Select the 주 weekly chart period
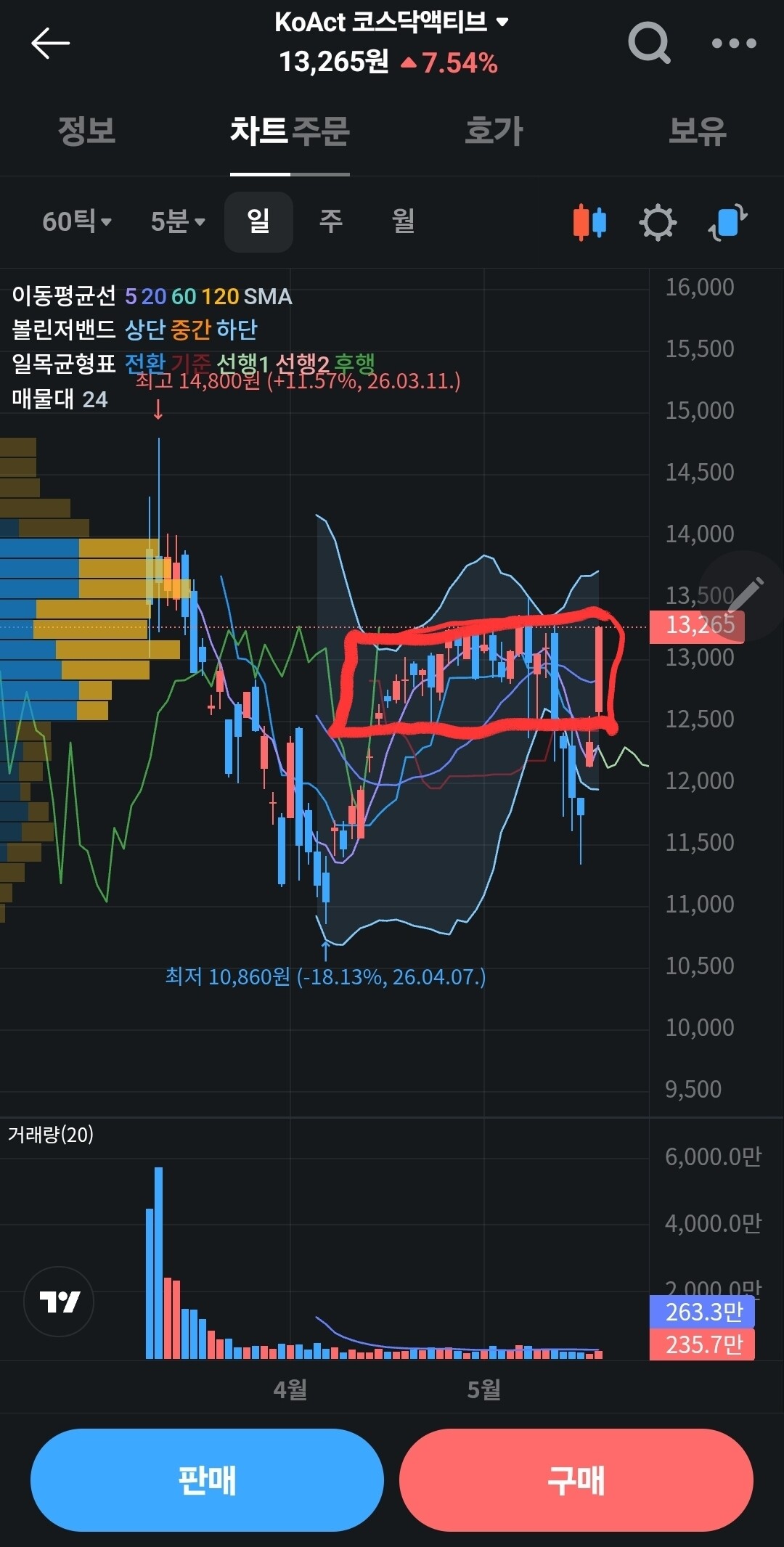Screen dimensions: 784x1547 pyautogui.click(x=331, y=221)
